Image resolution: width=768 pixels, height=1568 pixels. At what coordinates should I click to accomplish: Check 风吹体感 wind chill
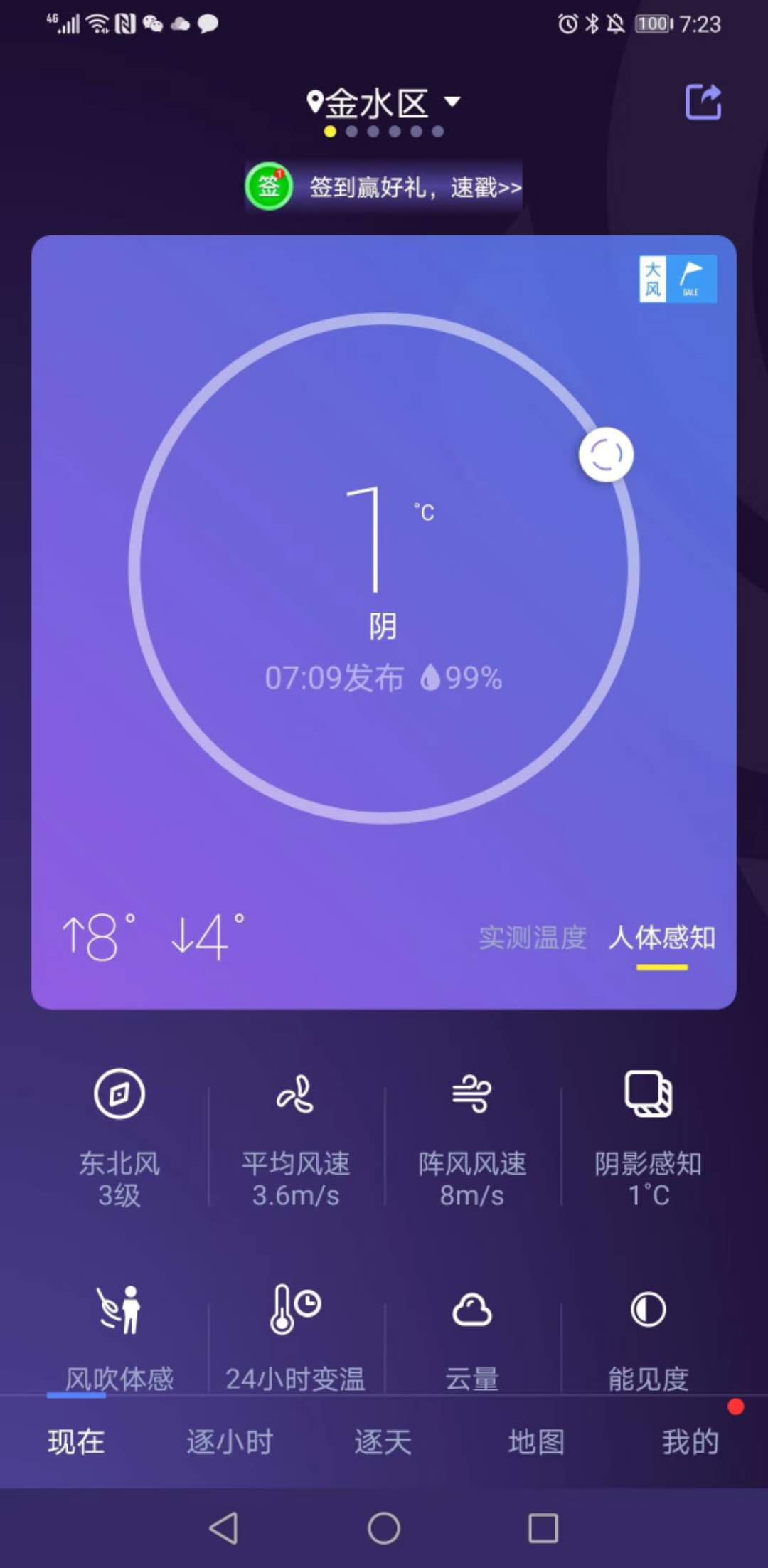(119, 1337)
